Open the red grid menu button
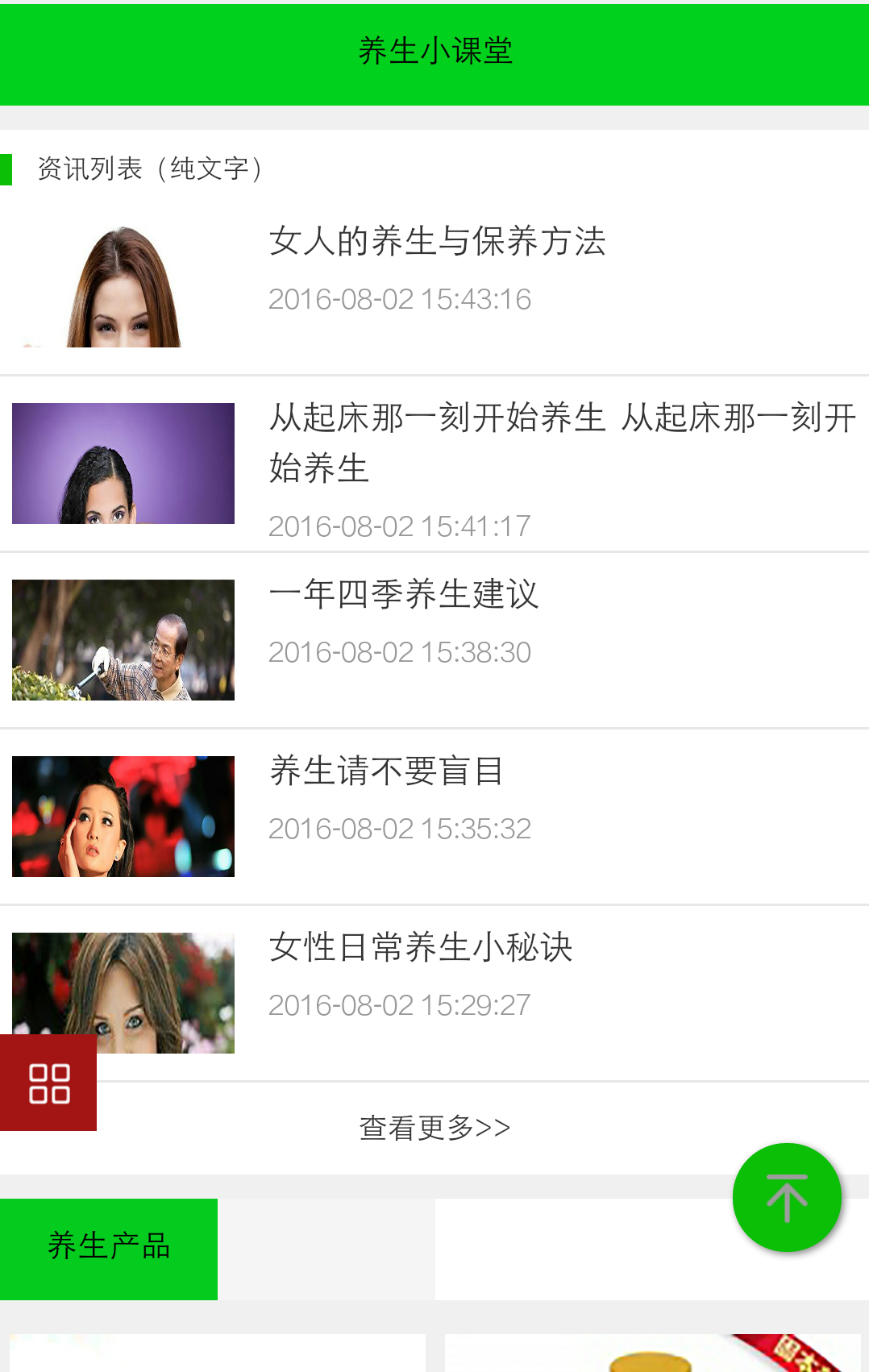Image resolution: width=869 pixels, height=1372 pixels. pos(48,1083)
